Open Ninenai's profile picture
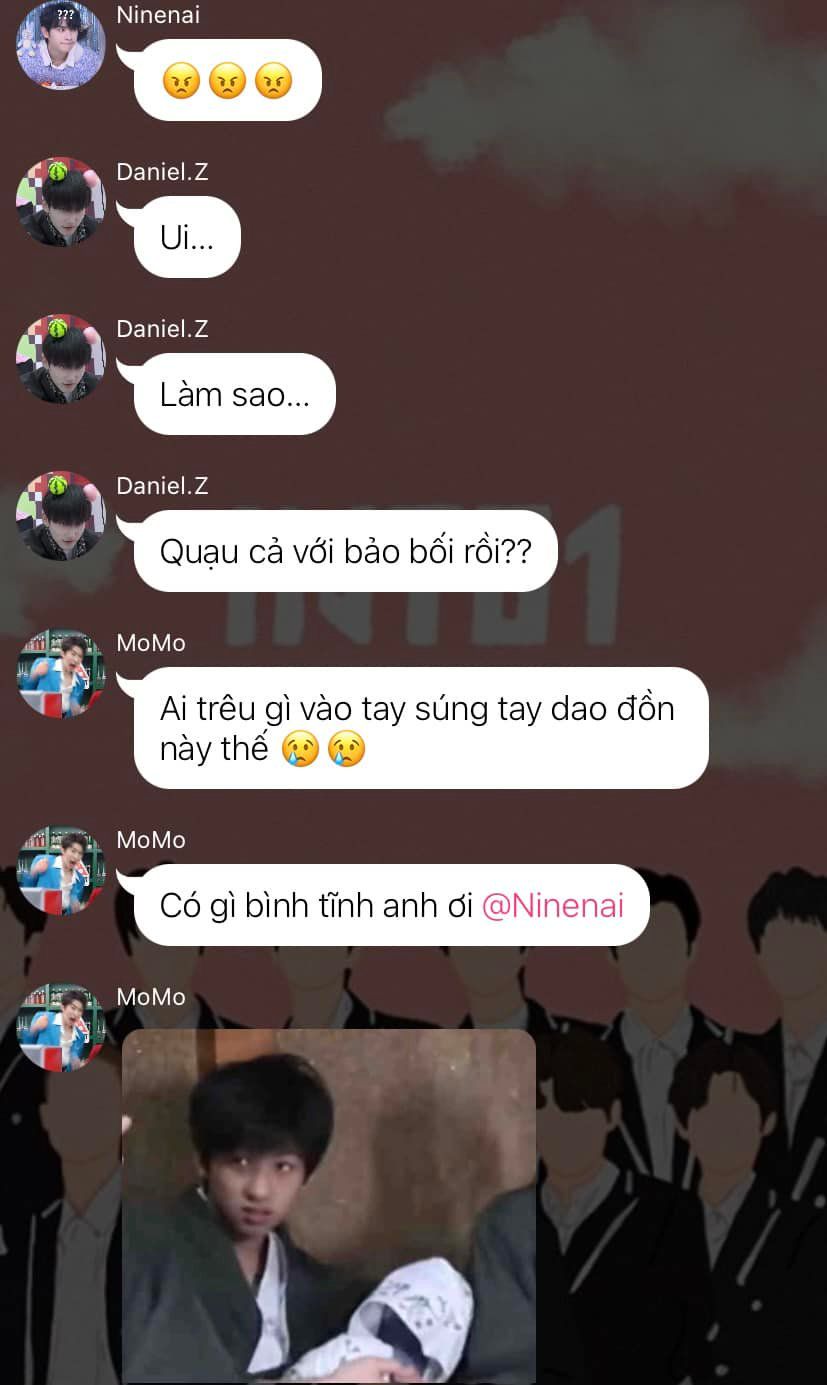The image size is (827, 1385). tap(60, 45)
